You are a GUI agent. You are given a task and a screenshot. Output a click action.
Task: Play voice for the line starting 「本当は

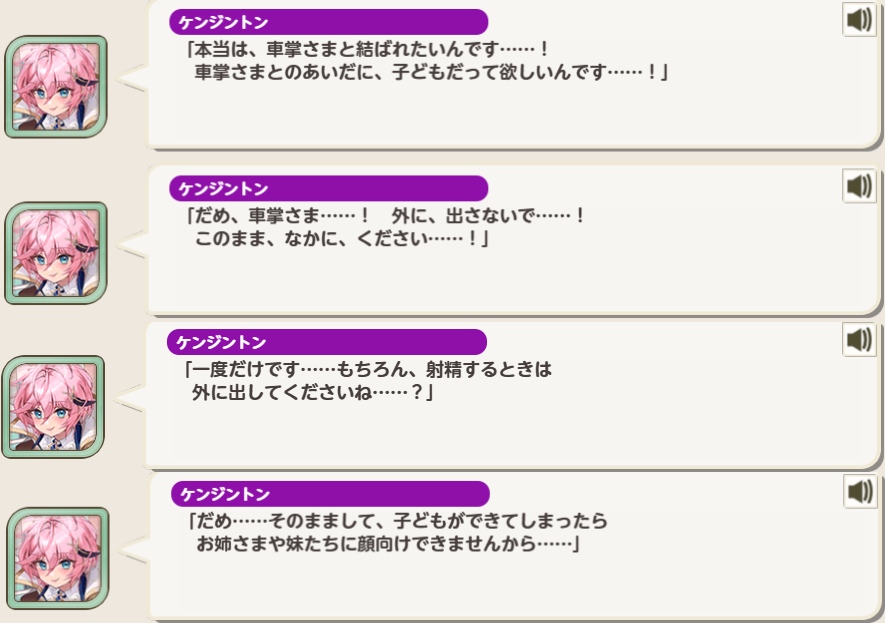coord(859,19)
